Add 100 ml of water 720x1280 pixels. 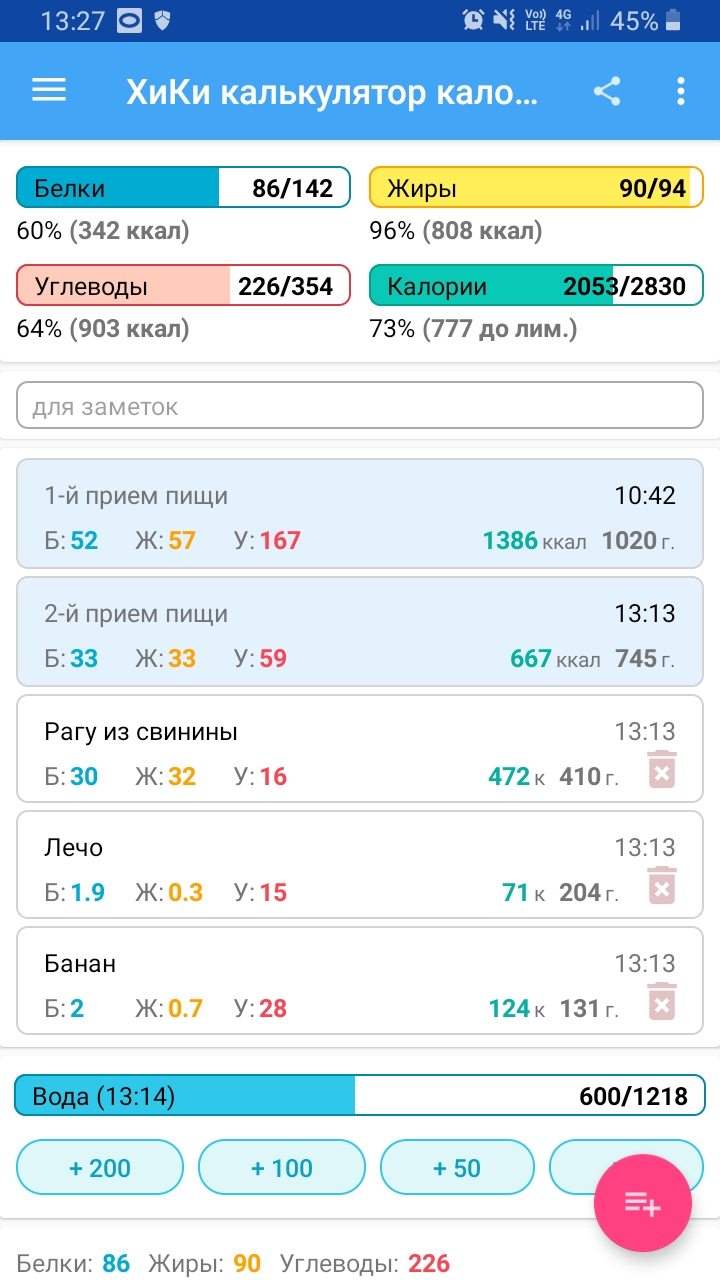[282, 1167]
